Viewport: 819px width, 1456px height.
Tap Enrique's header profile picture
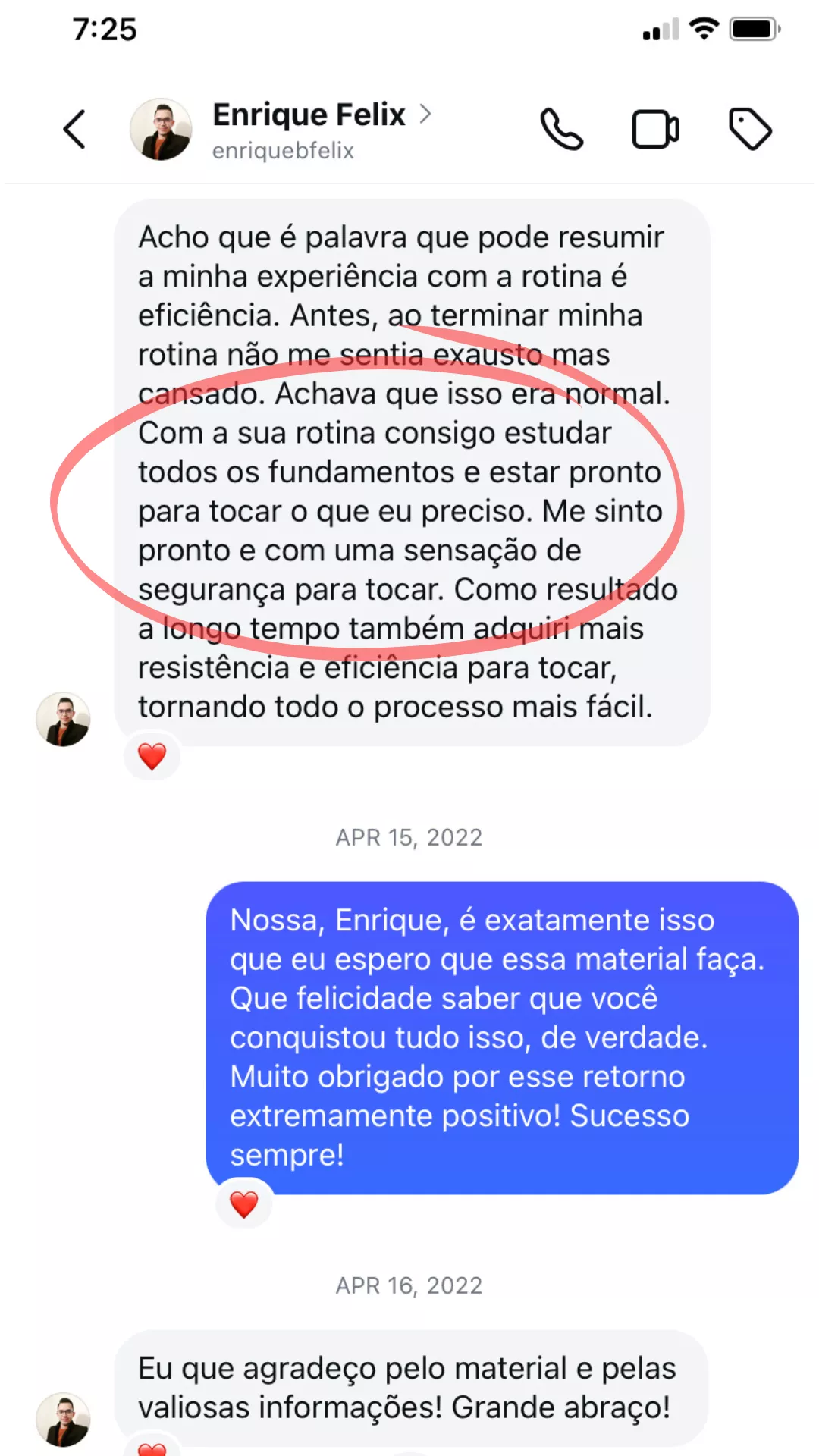coord(161,129)
